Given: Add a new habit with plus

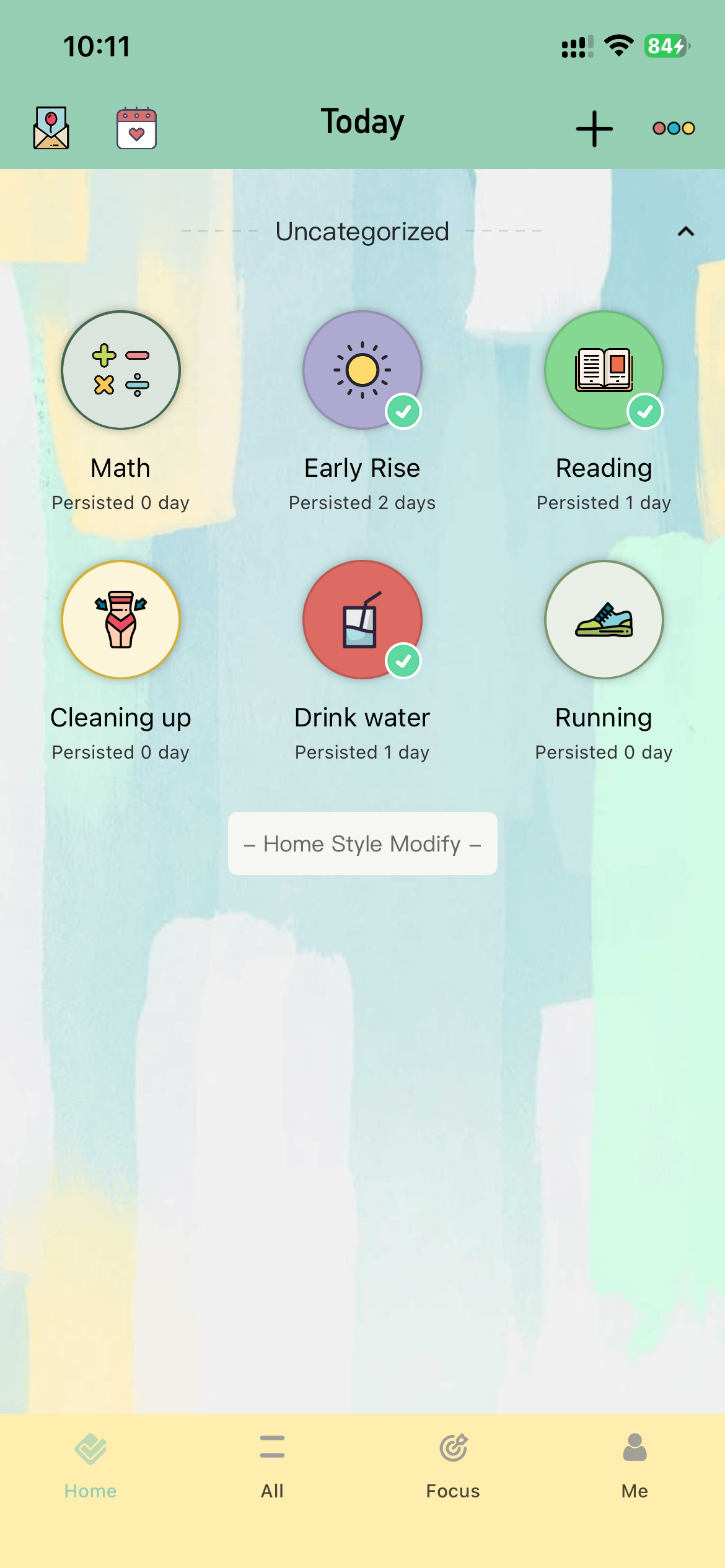Looking at the screenshot, I should pyautogui.click(x=594, y=129).
